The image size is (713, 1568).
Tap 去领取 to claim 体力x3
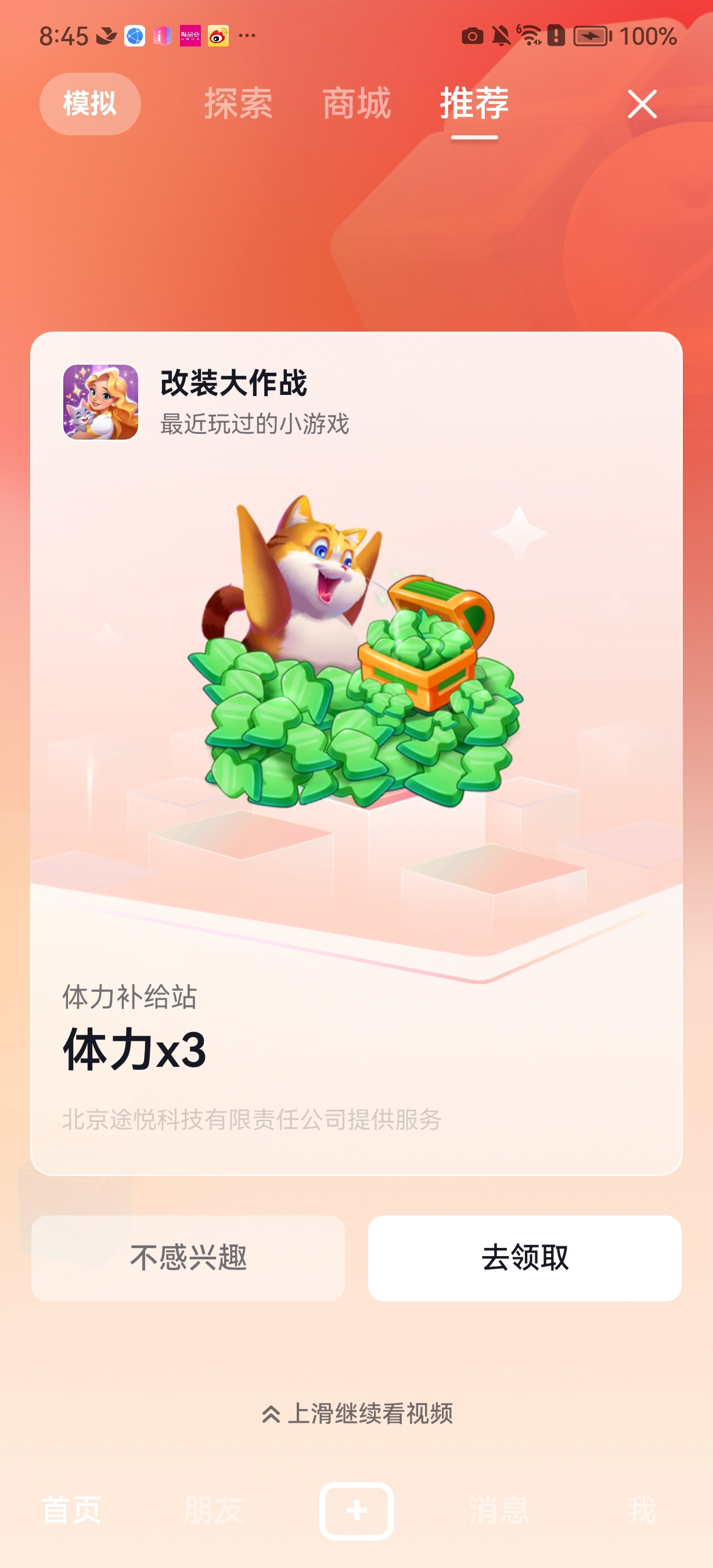tap(524, 1257)
